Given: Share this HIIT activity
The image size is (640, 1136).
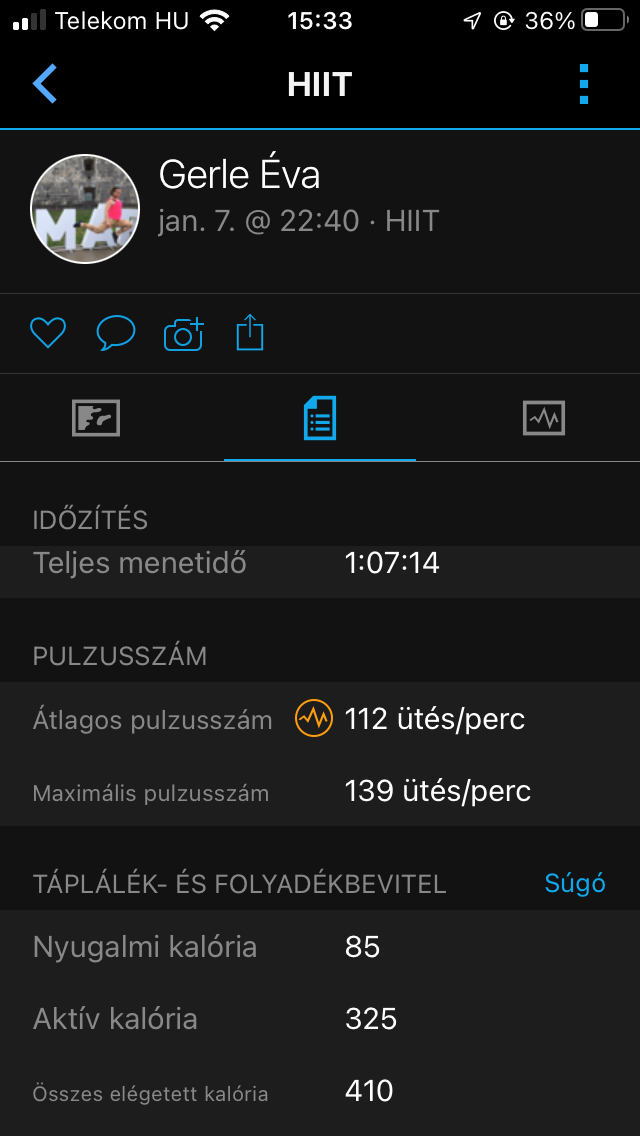Looking at the screenshot, I should point(250,333).
